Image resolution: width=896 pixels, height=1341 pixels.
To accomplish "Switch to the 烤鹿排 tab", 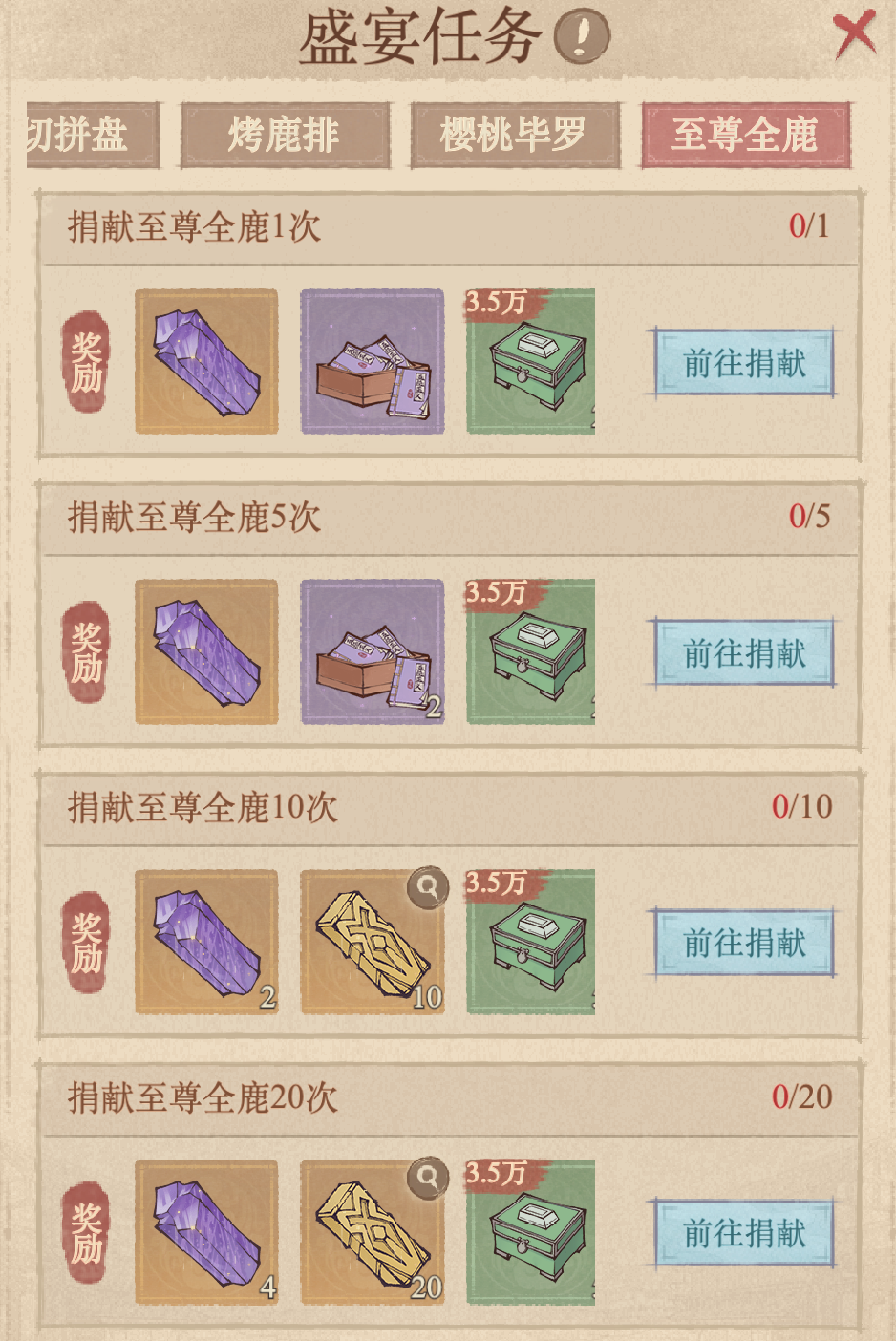I will point(285,135).
